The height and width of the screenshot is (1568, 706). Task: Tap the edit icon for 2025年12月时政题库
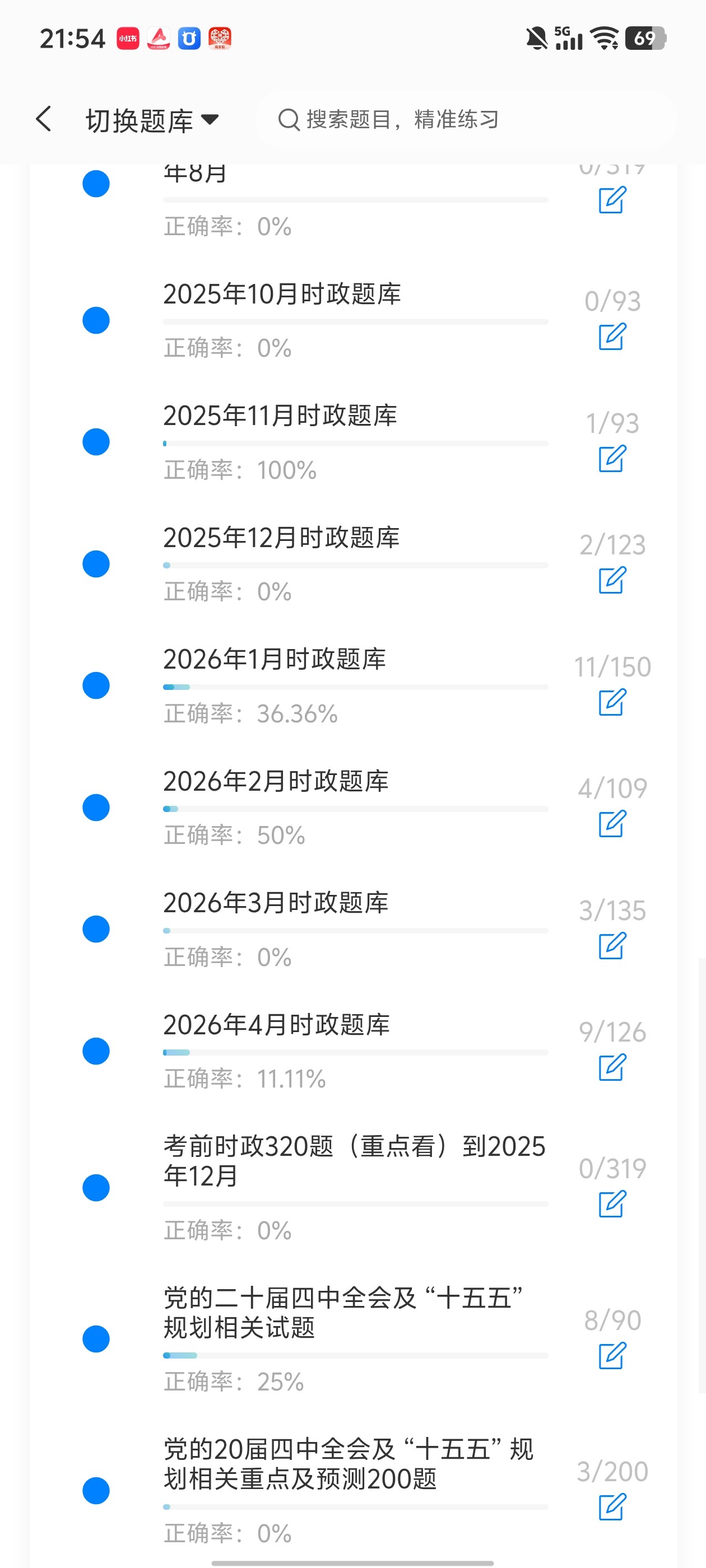point(612,580)
